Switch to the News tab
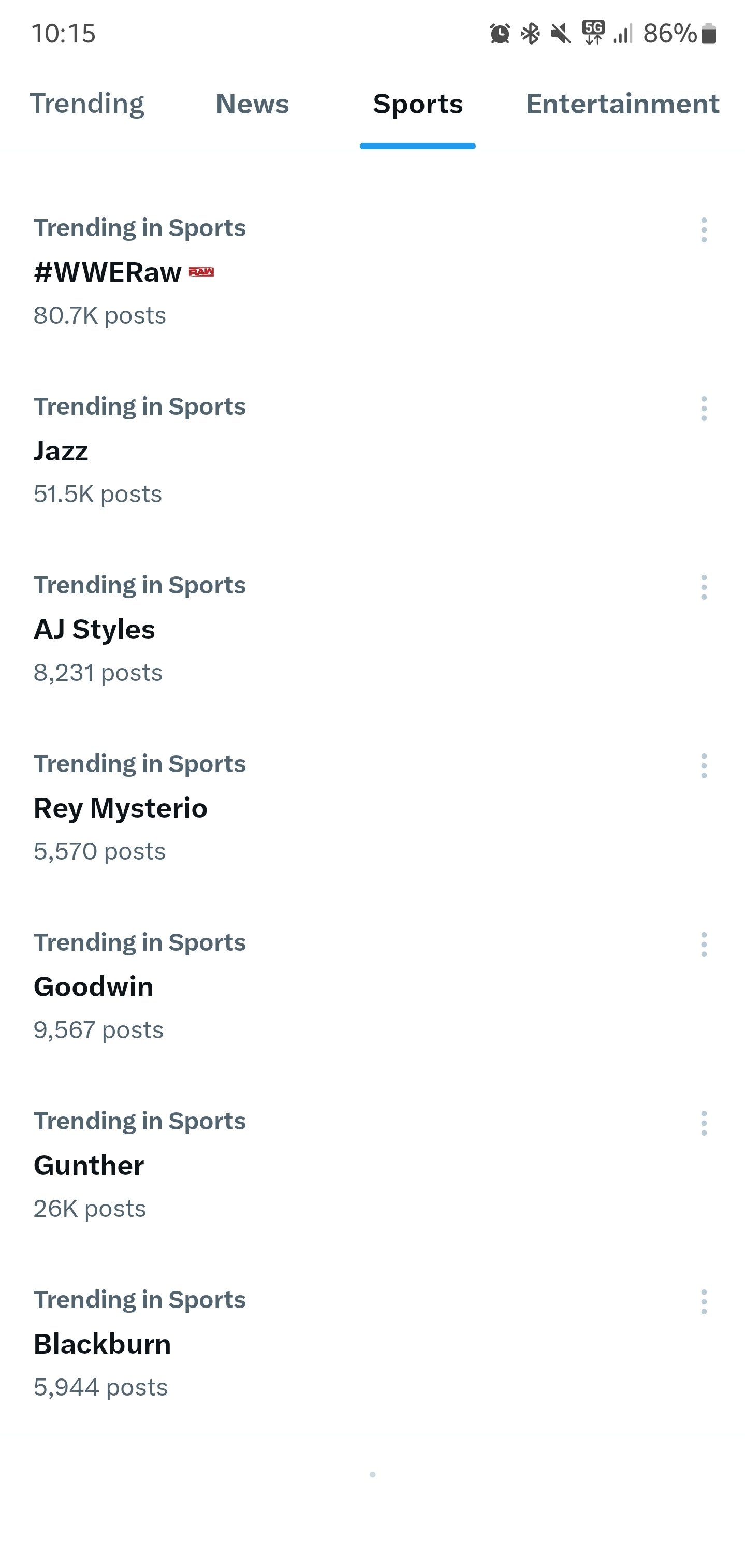 click(x=252, y=104)
